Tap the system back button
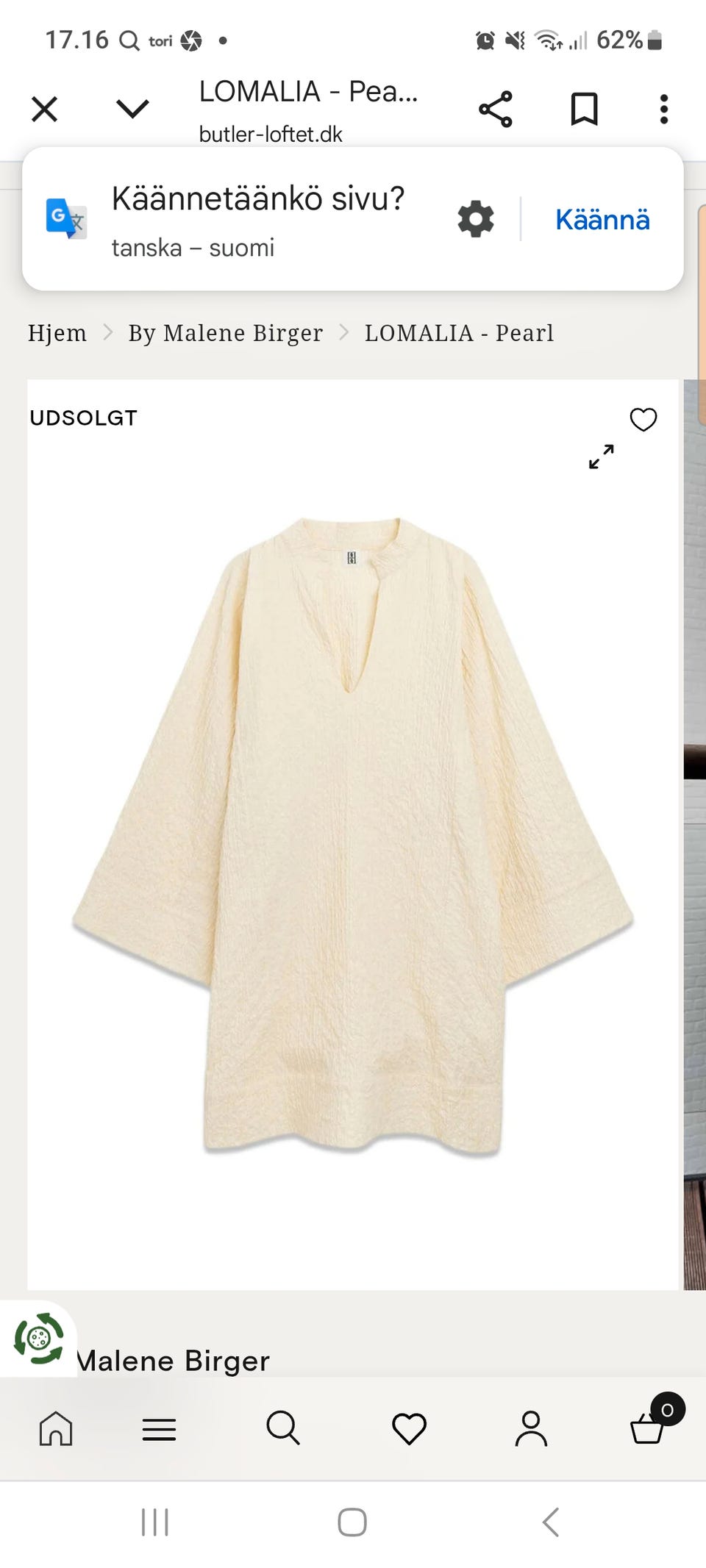706x1568 pixels. [x=550, y=1522]
